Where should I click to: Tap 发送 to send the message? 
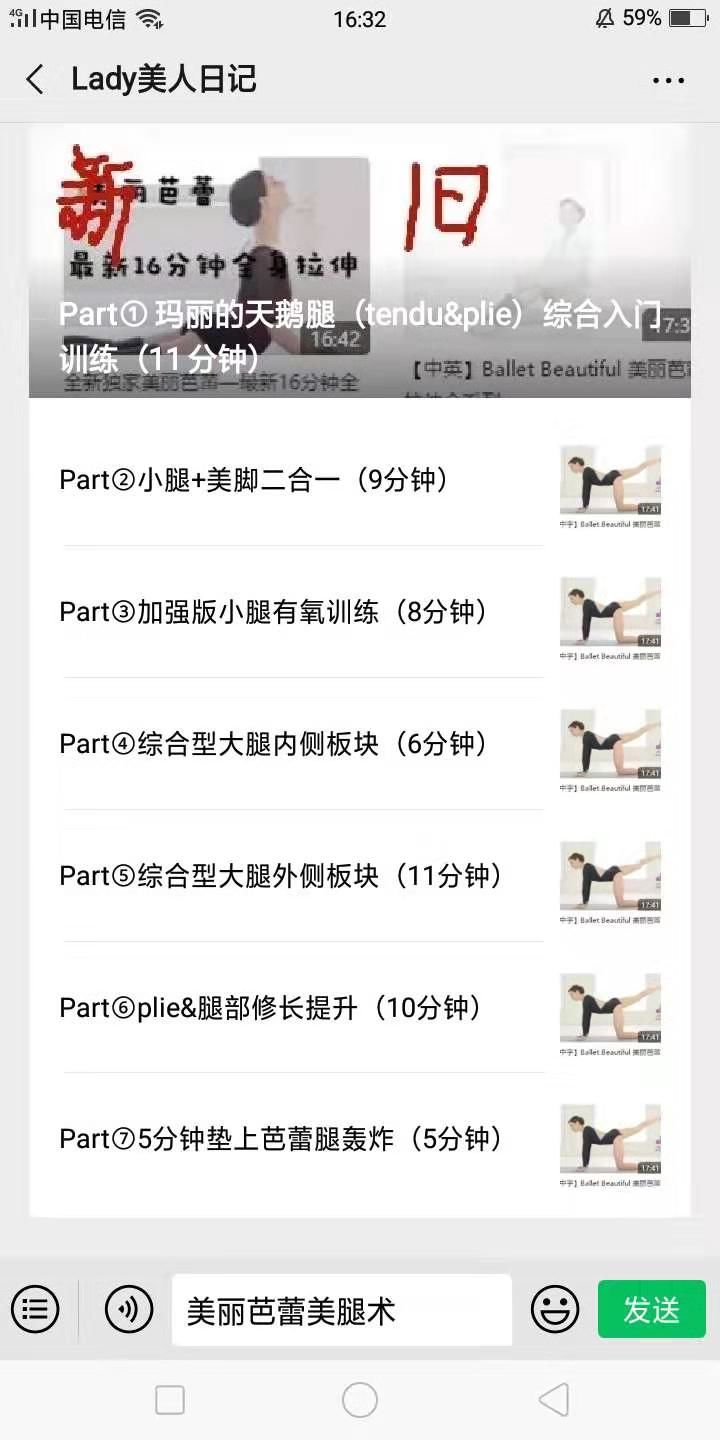(x=652, y=1309)
